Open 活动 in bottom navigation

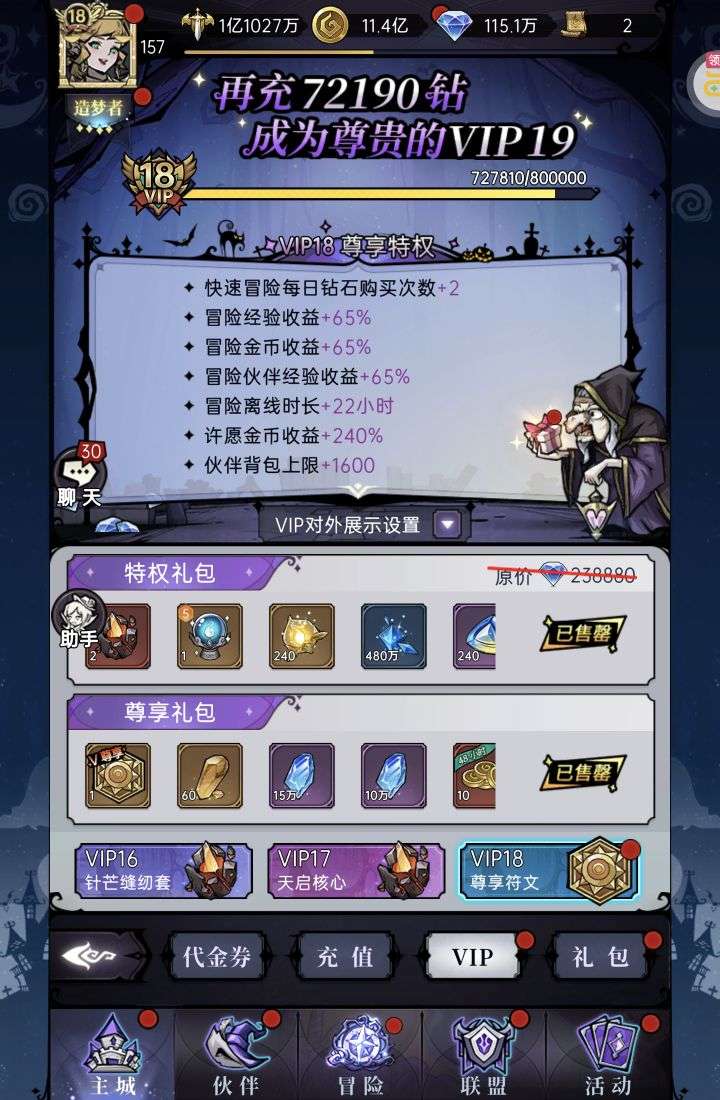(x=608, y=1055)
